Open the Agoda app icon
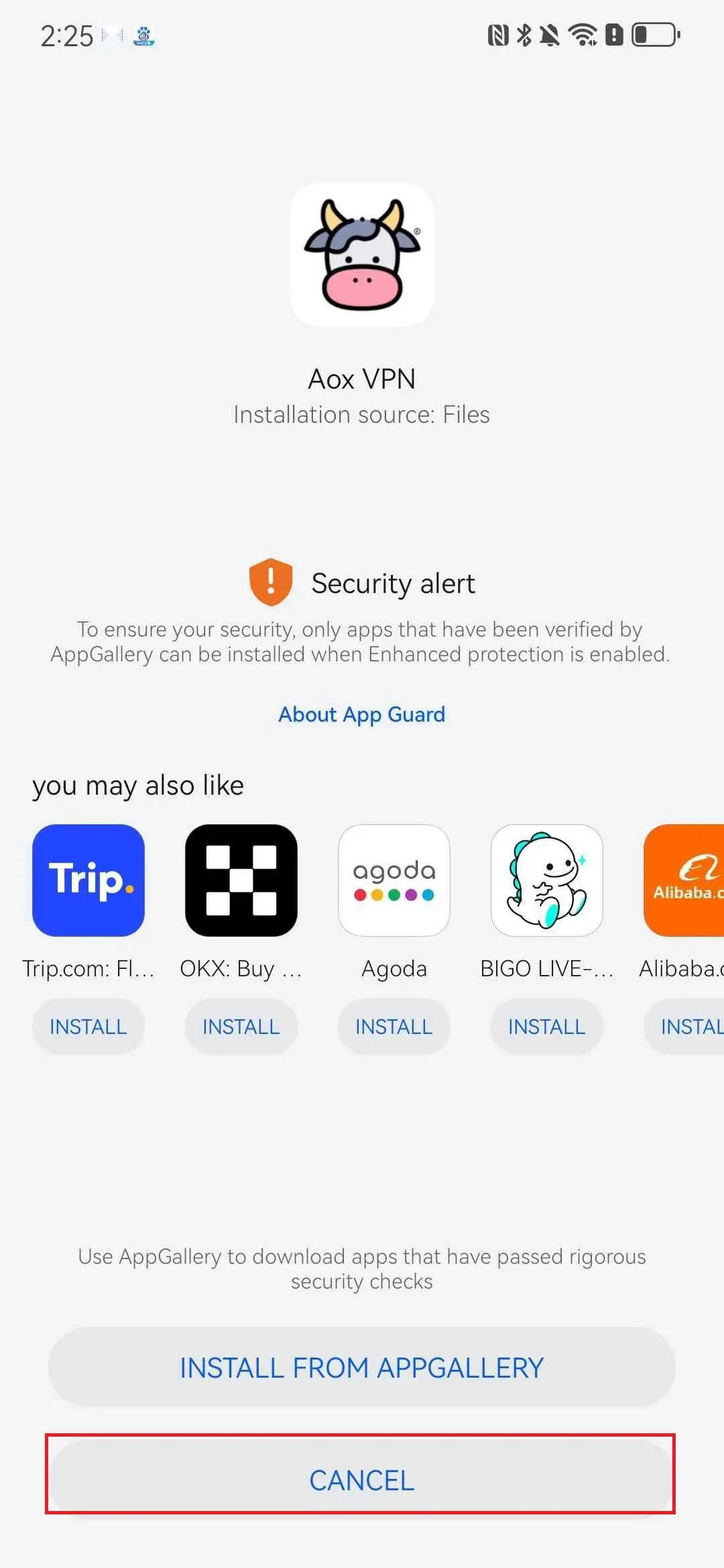Screen dimensions: 724x1568 [394, 880]
